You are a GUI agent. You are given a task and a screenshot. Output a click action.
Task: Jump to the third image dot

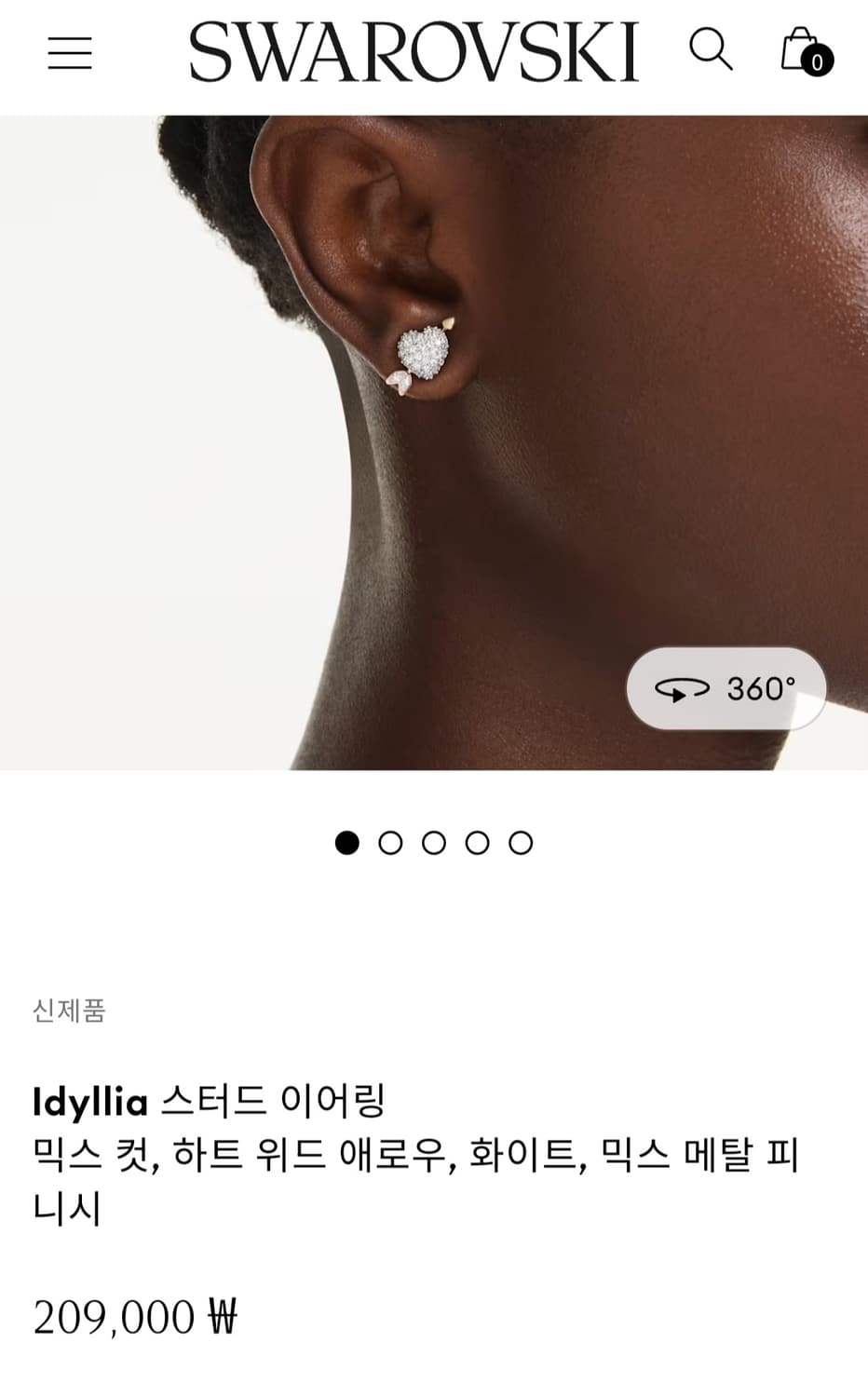434,843
